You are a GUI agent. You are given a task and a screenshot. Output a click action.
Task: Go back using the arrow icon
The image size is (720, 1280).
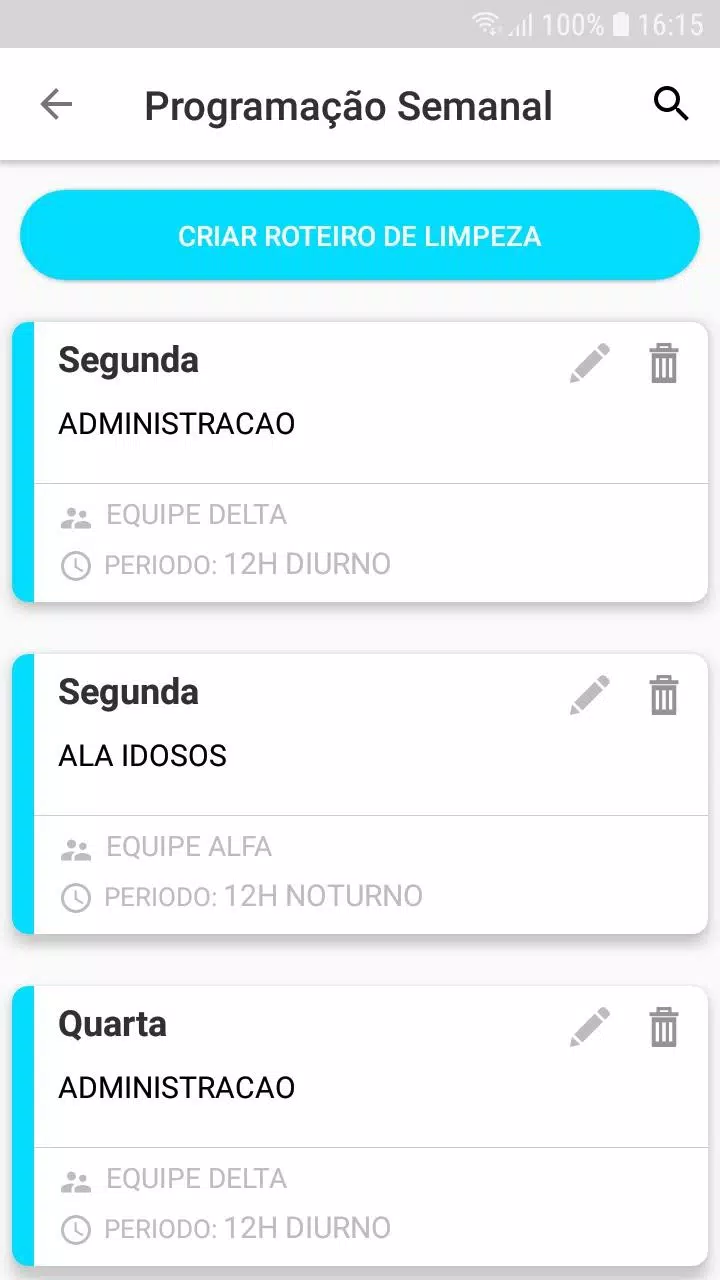pyautogui.click(x=56, y=105)
